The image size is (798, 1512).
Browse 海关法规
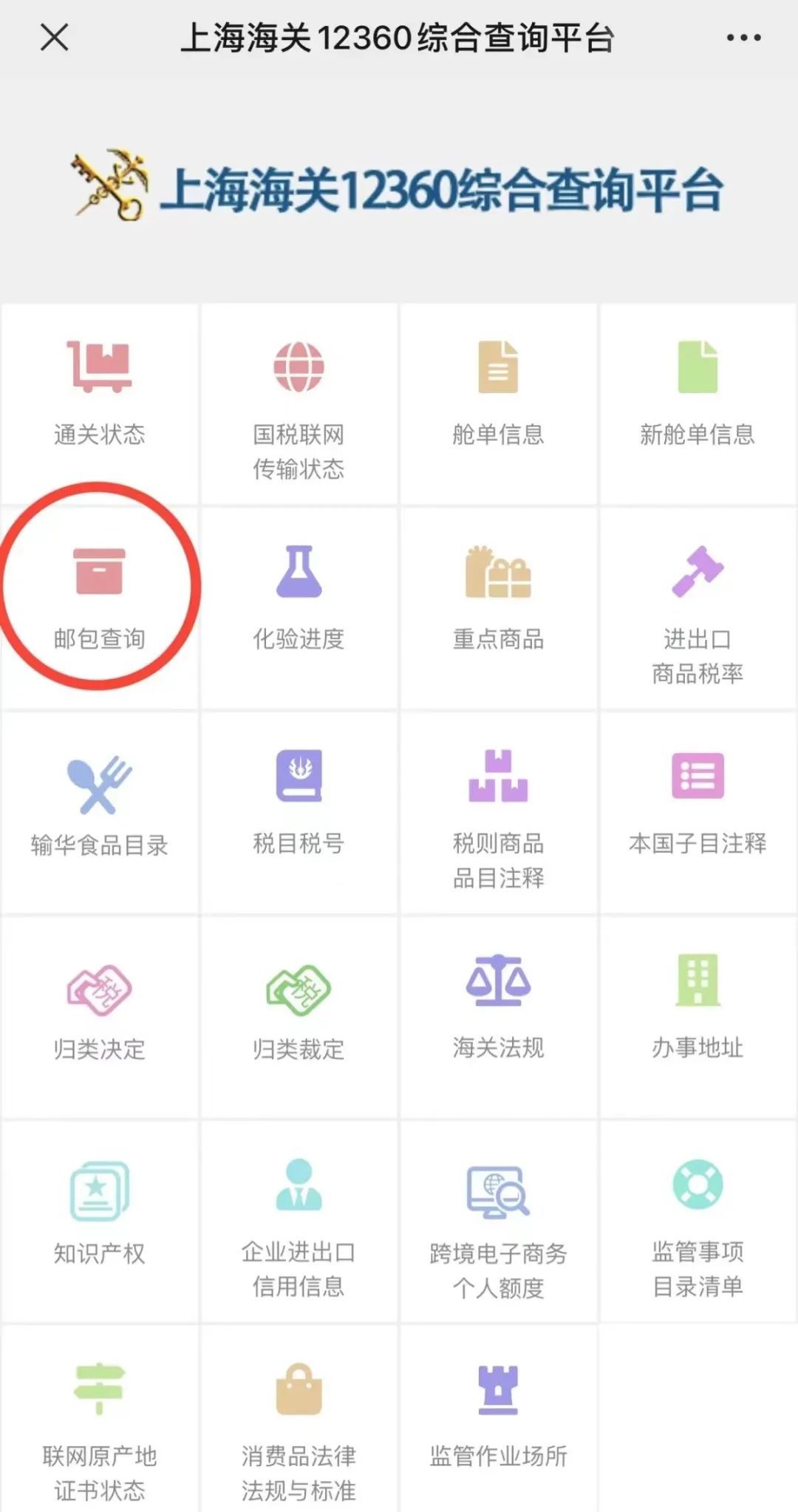(x=498, y=1016)
